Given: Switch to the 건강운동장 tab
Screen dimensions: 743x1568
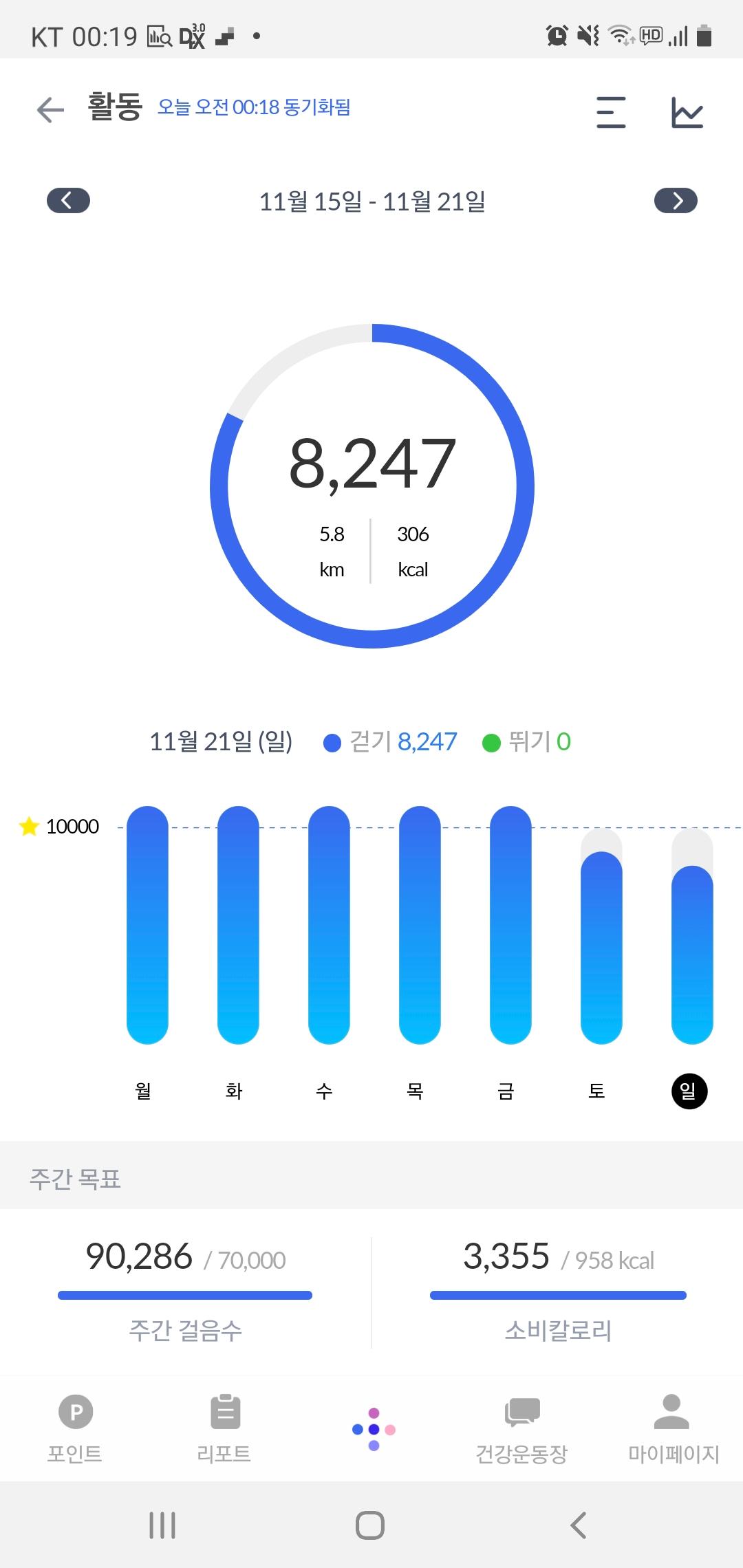Looking at the screenshot, I should click(522, 1428).
